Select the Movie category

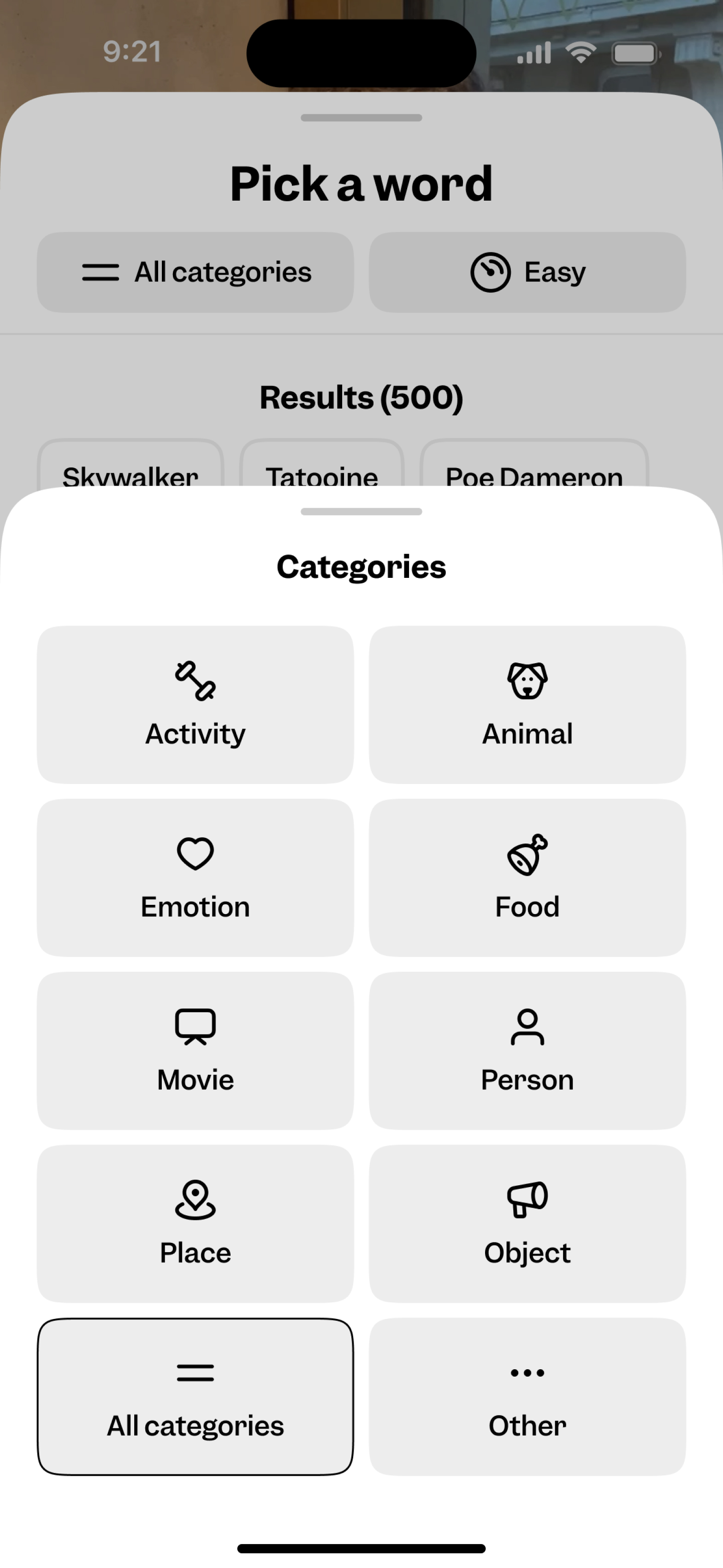pyautogui.click(x=195, y=1050)
